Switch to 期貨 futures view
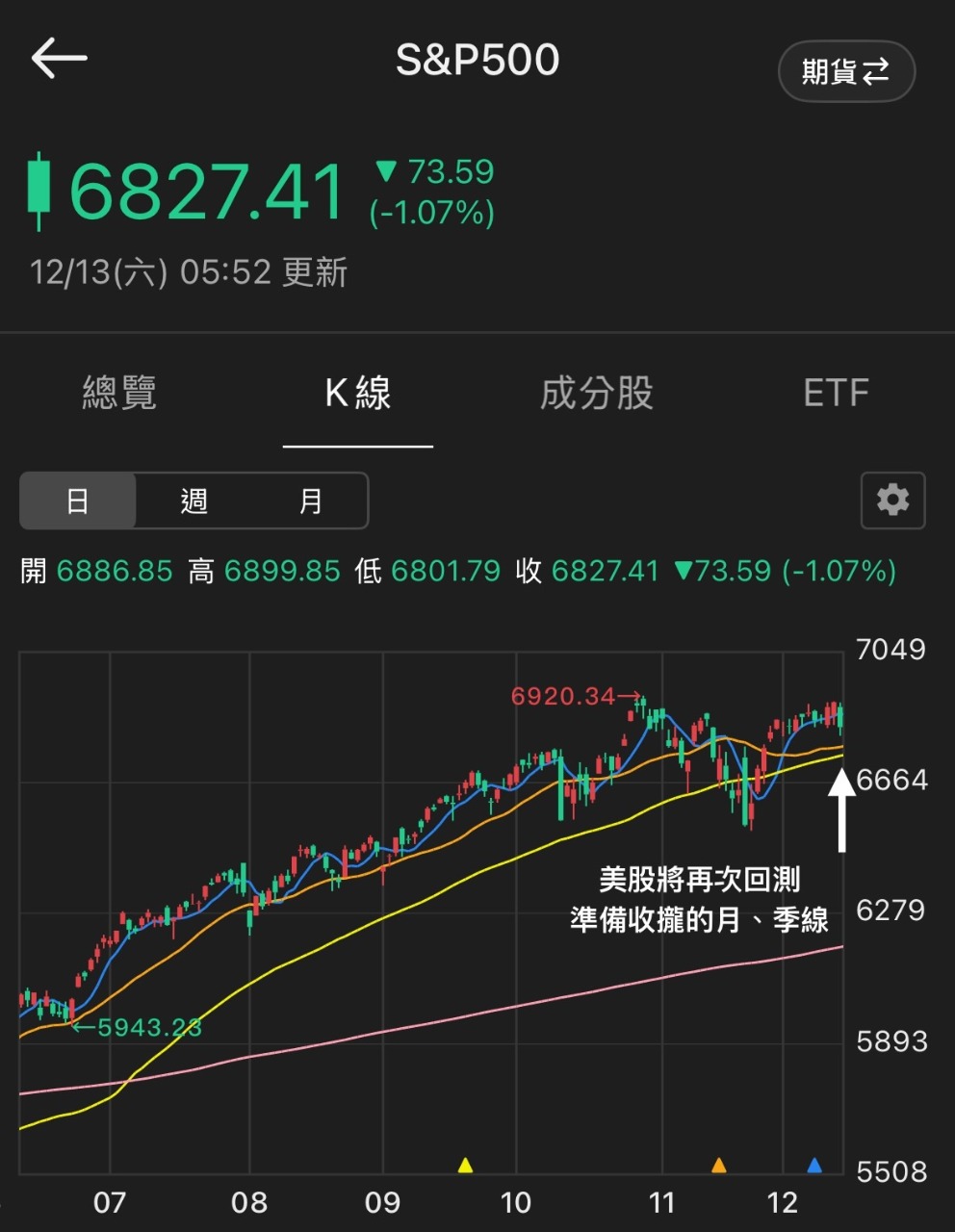This screenshot has height=1232, width=955. pyautogui.click(x=845, y=71)
